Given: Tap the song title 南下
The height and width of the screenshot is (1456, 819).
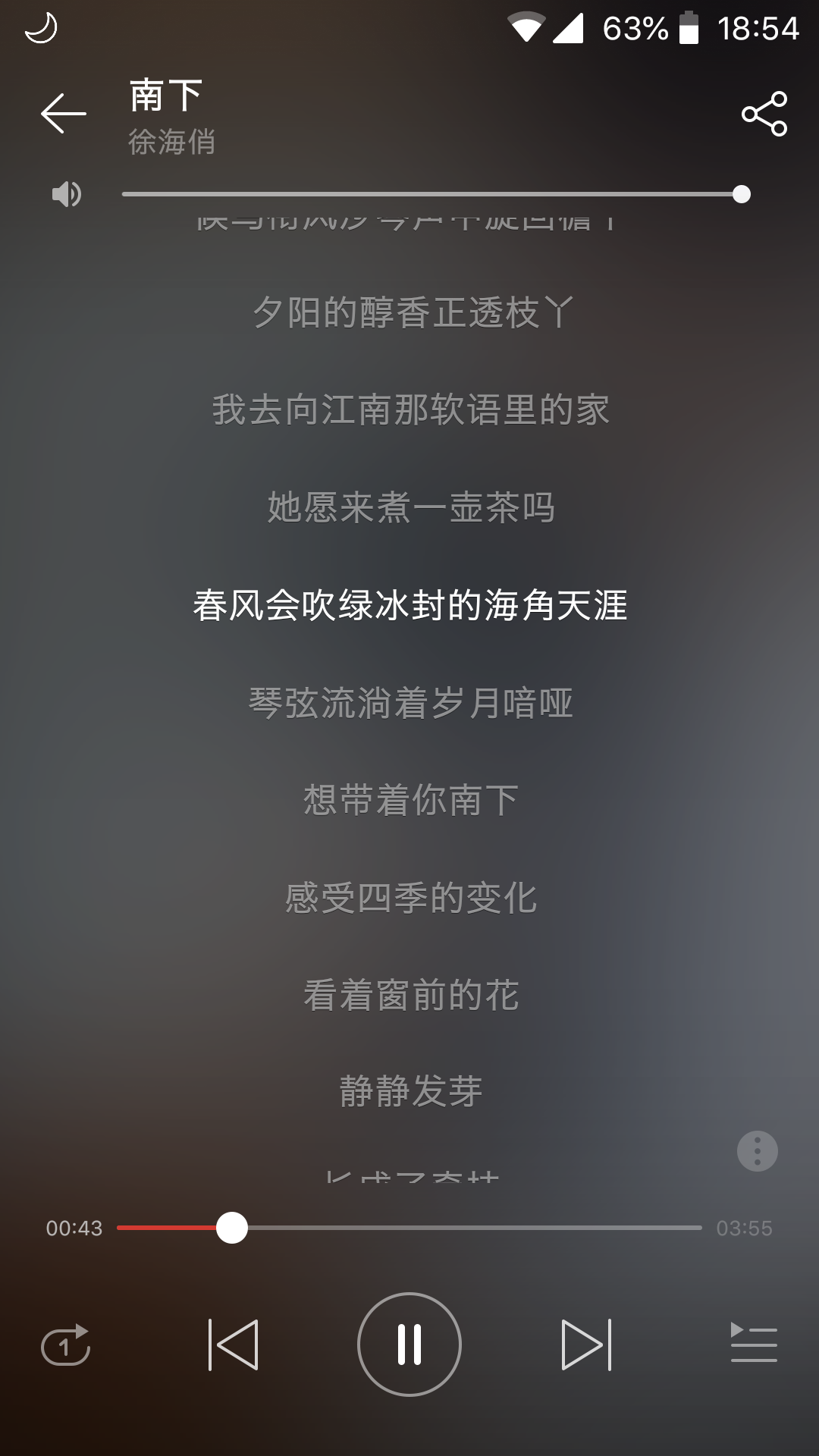Looking at the screenshot, I should click(x=161, y=94).
